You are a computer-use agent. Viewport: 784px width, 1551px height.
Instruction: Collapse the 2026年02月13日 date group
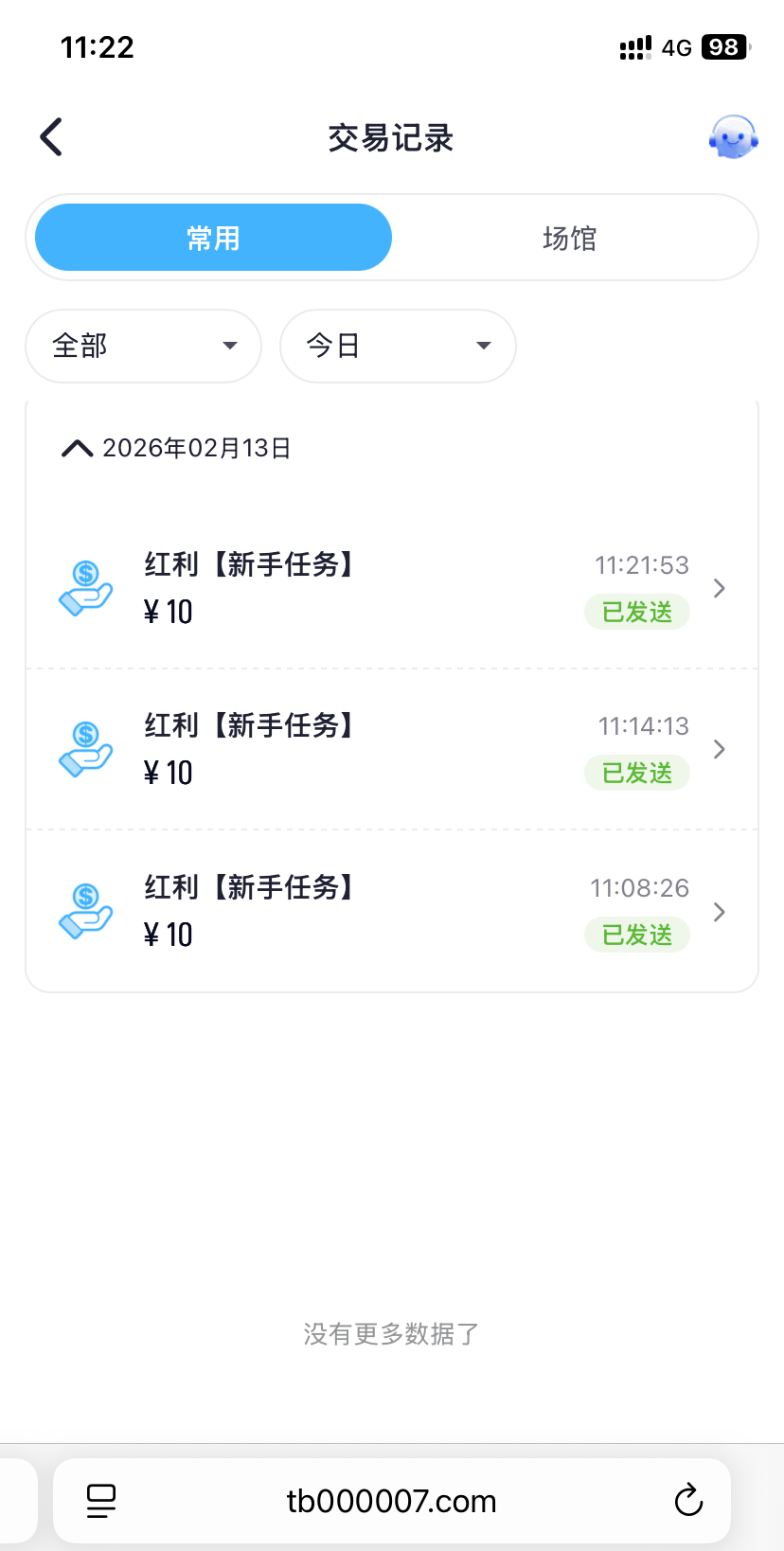tap(78, 448)
